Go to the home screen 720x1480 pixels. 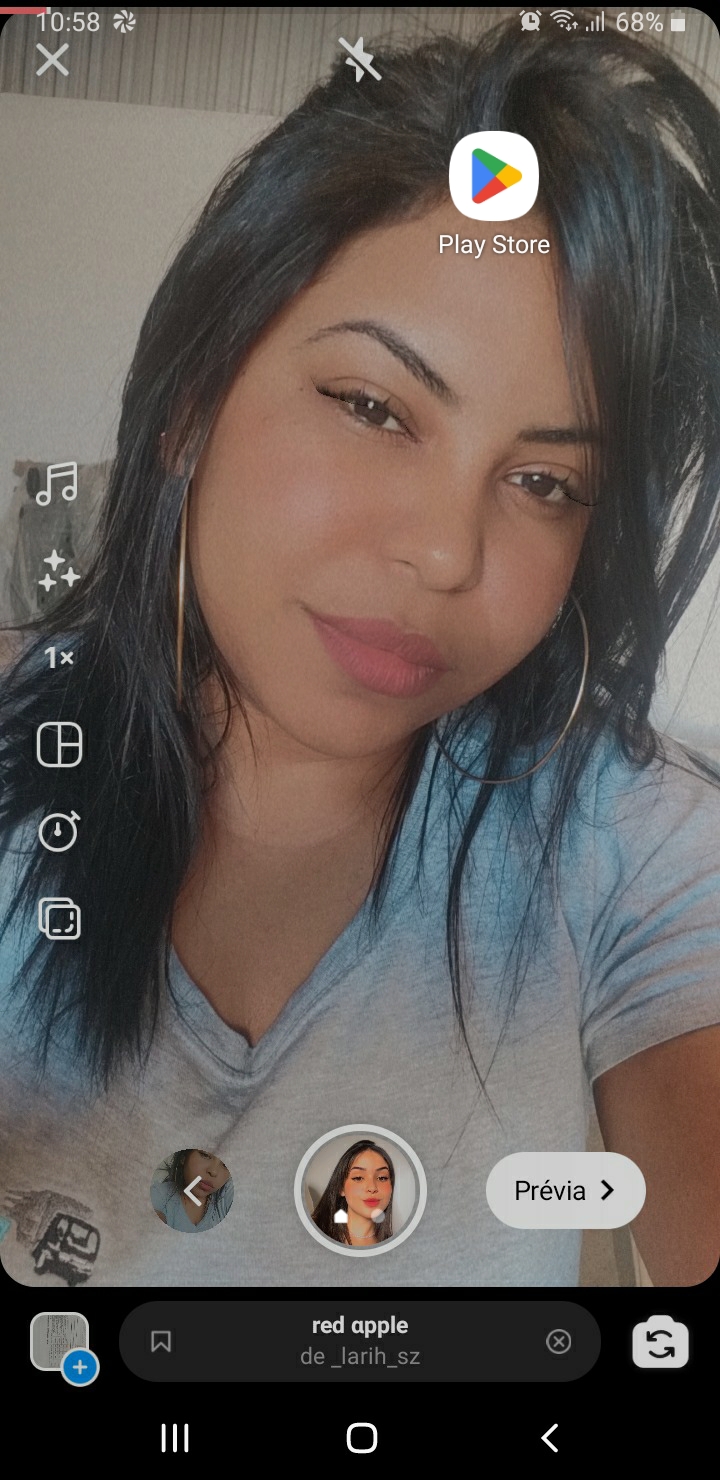(361, 1438)
